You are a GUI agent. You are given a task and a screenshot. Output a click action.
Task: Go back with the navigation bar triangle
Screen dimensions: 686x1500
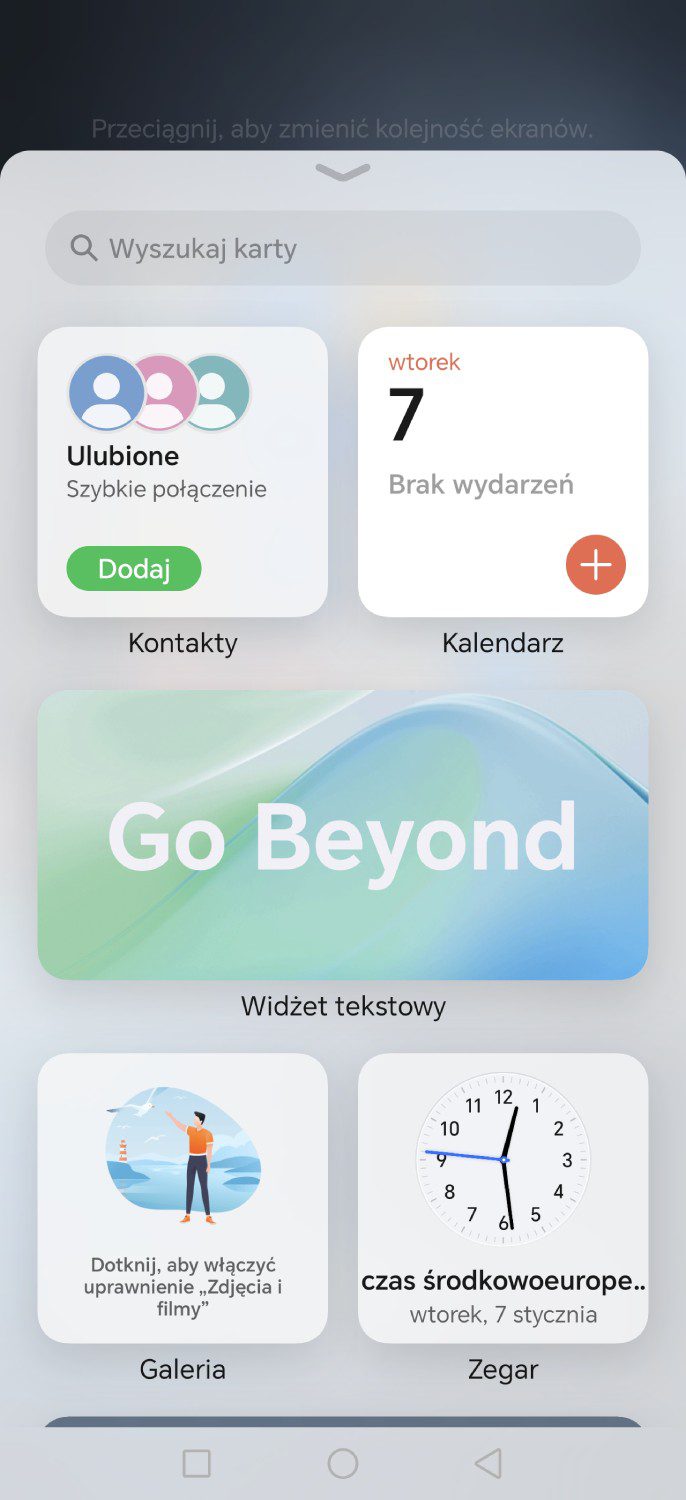pyautogui.click(x=488, y=1464)
